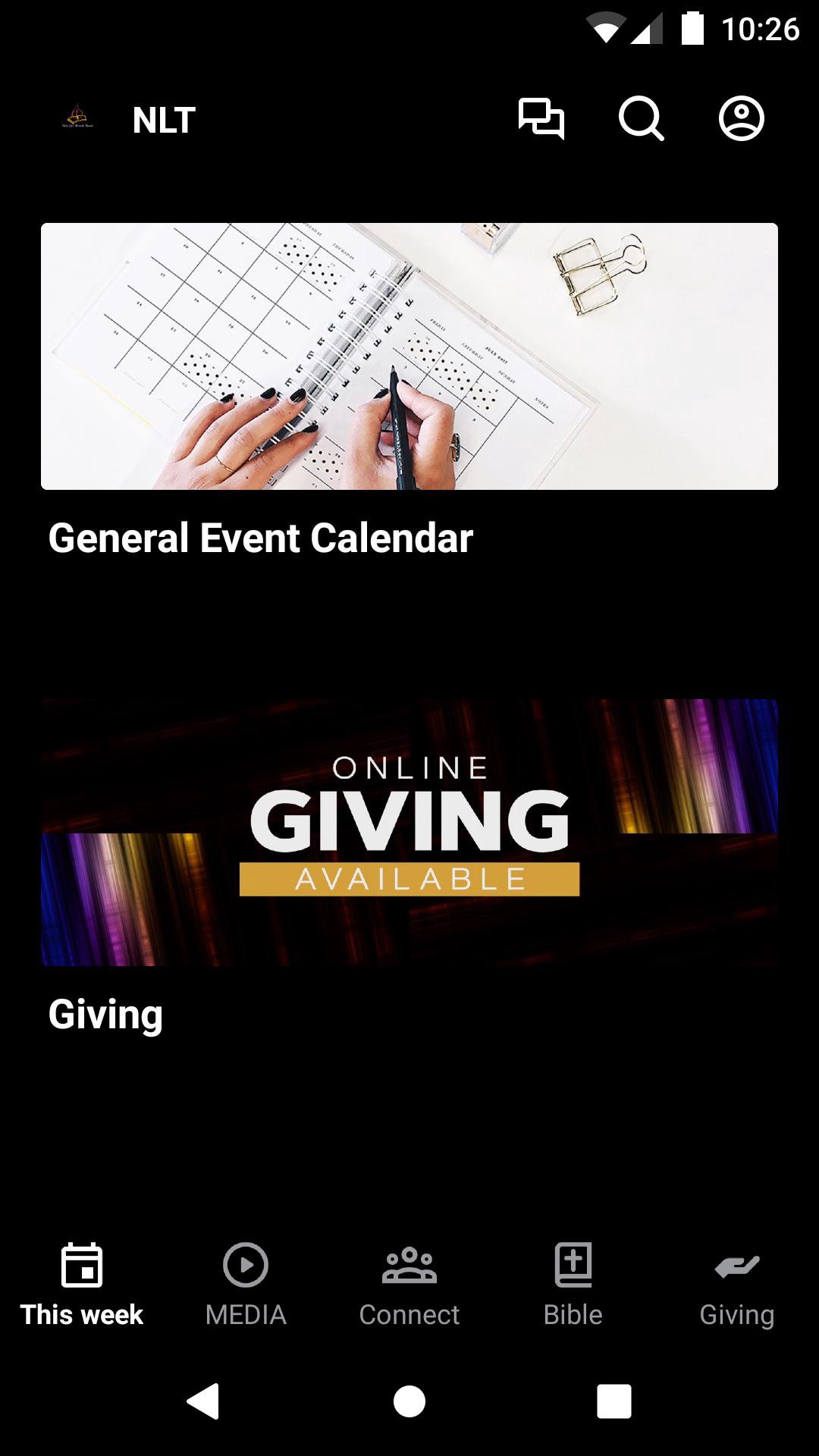Switch to the Bible tab

(573, 1285)
